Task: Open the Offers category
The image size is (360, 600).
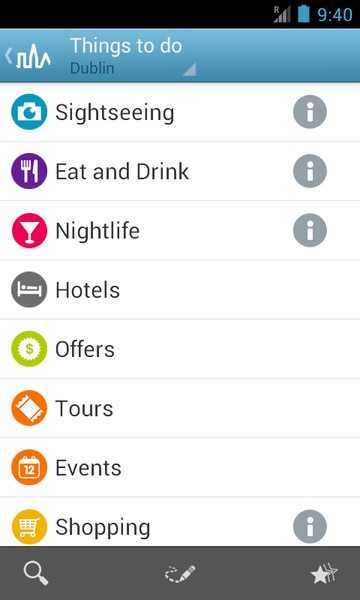Action: coord(180,349)
